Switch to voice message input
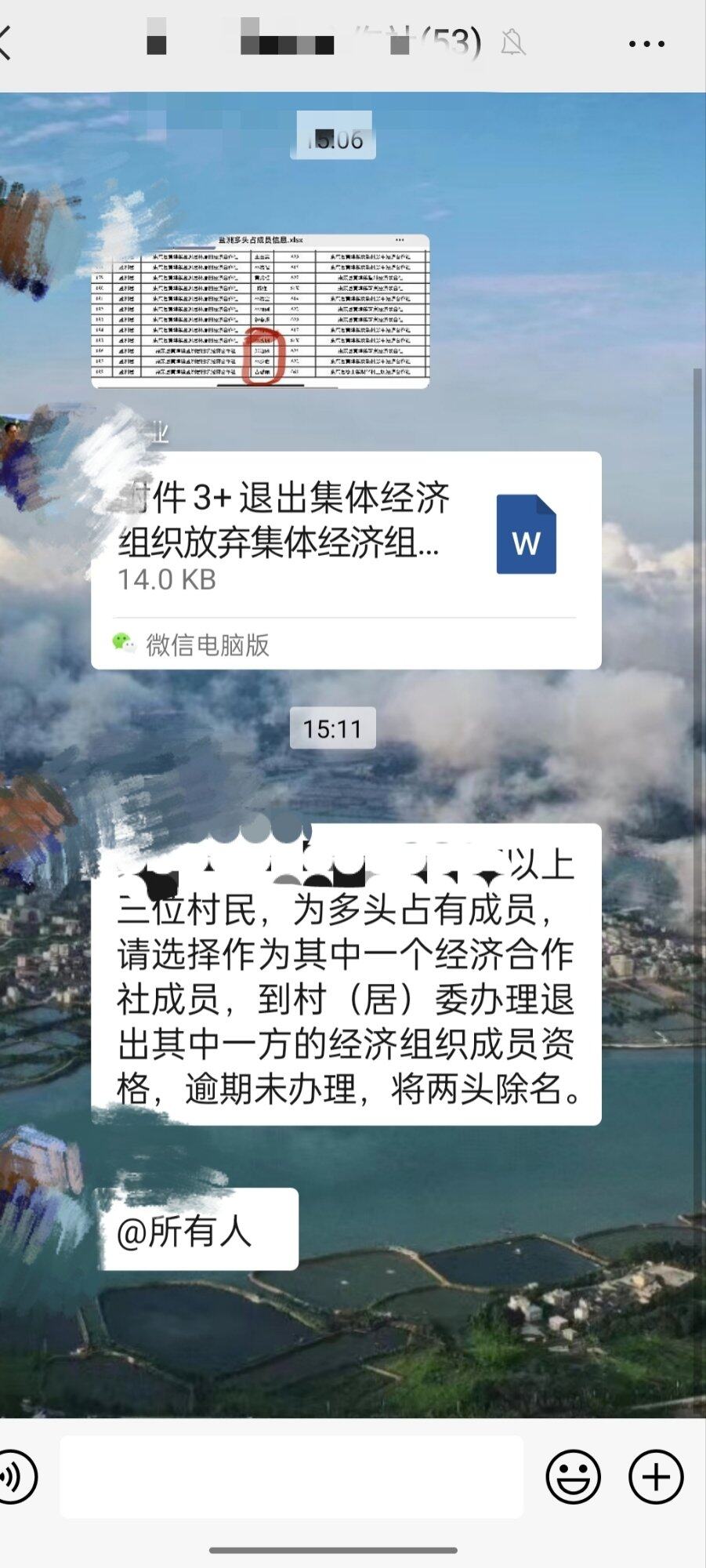This screenshot has width=706, height=1568. pyautogui.click(x=14, y=1477)
